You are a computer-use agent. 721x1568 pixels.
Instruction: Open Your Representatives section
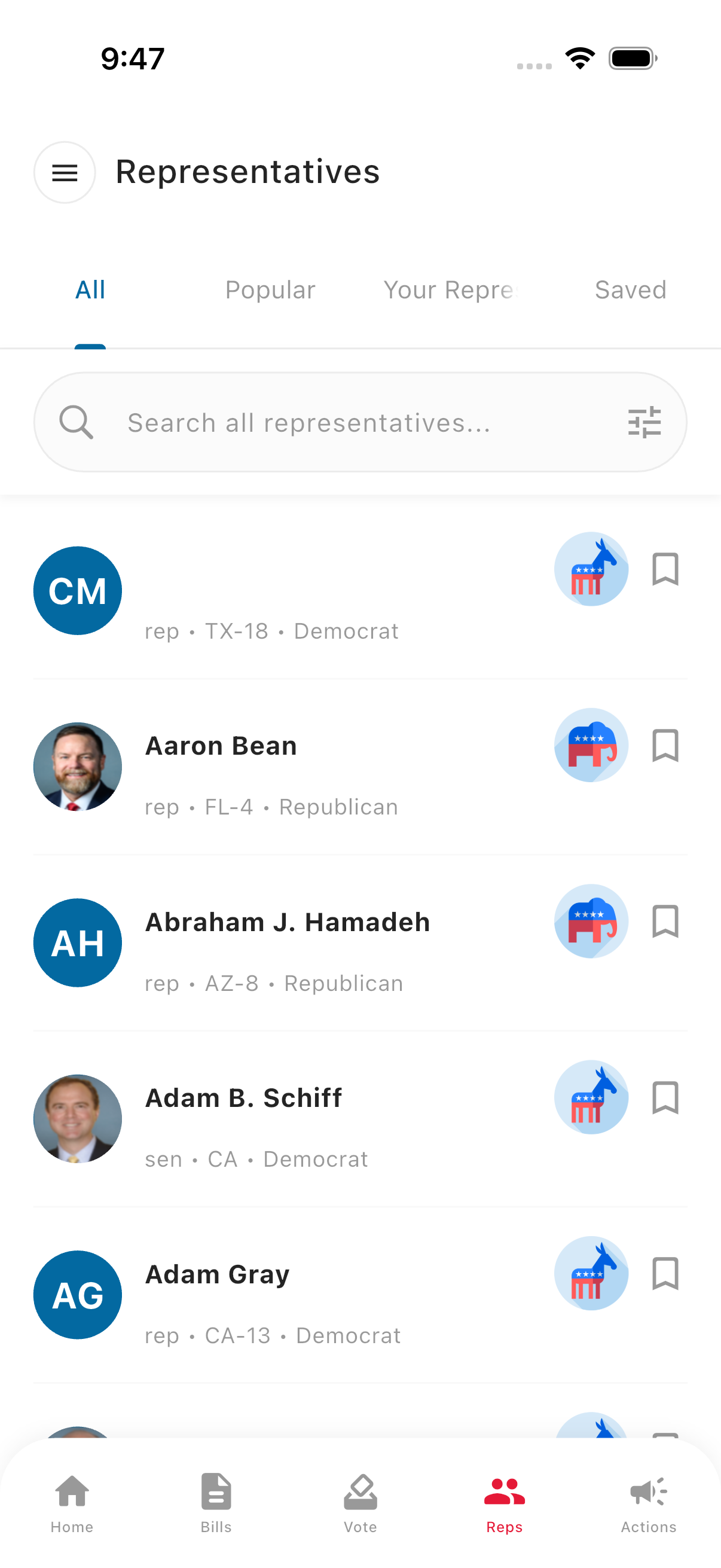(451, 291)
